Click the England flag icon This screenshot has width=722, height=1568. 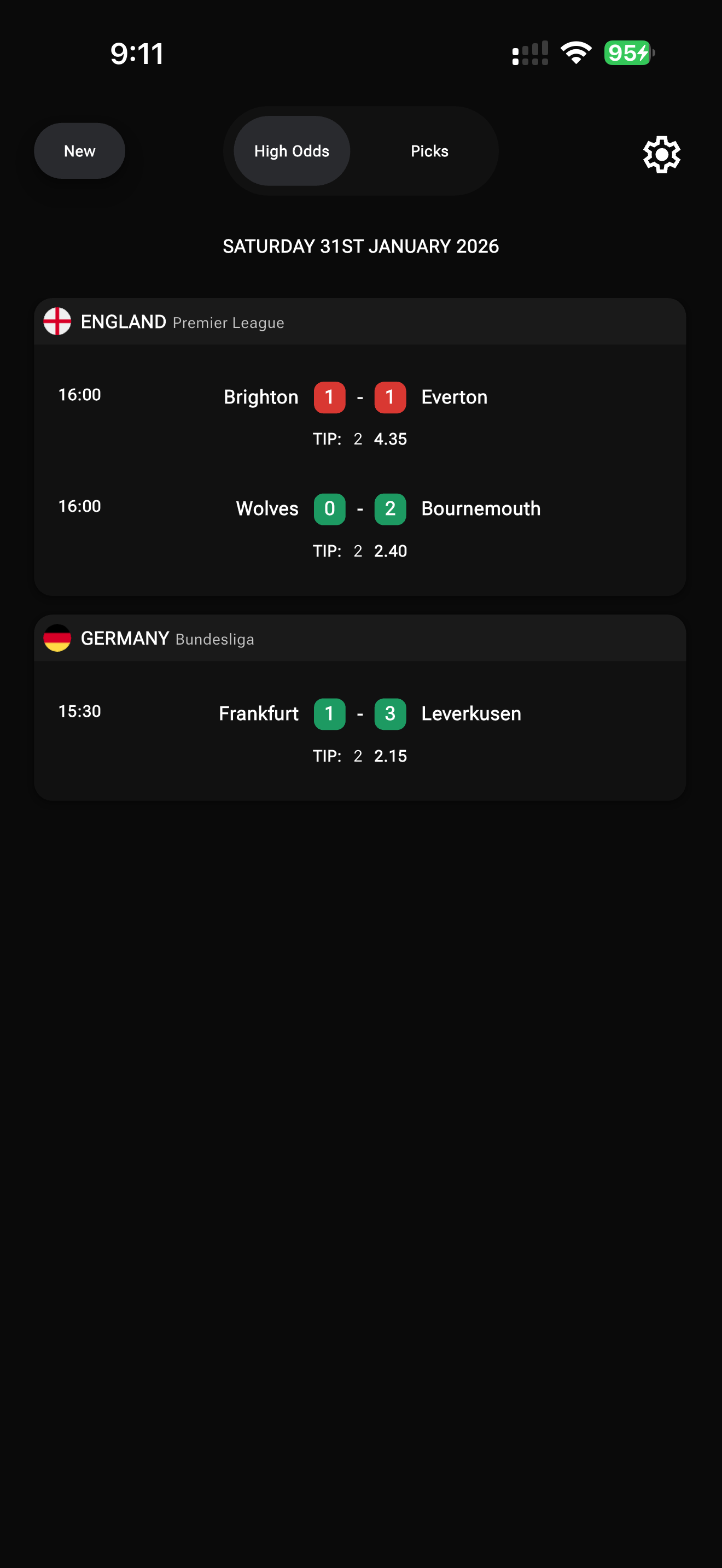[x=58, y=322]
